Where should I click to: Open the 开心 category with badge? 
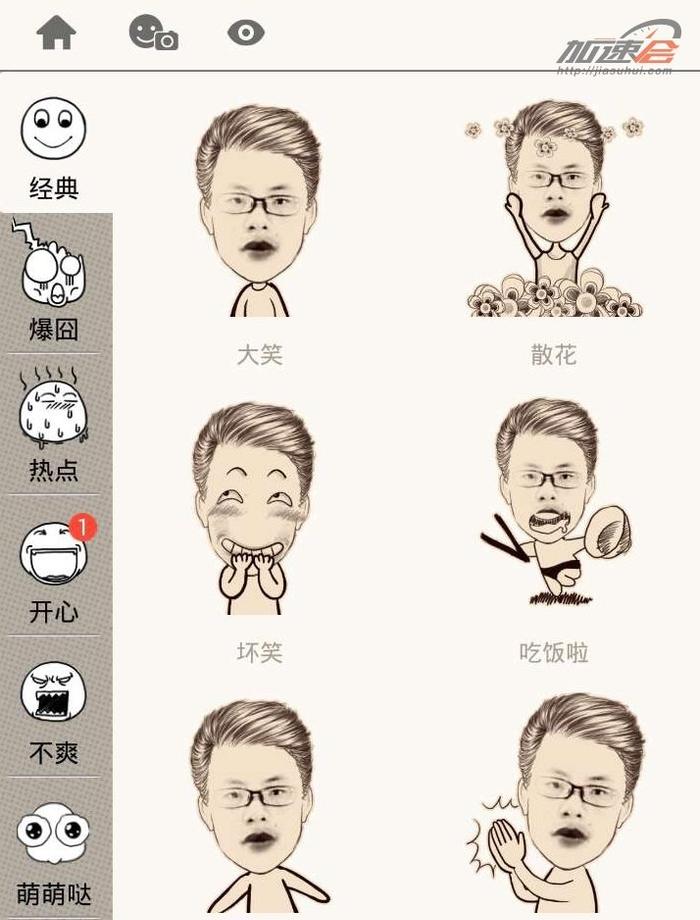pos(54,566)
